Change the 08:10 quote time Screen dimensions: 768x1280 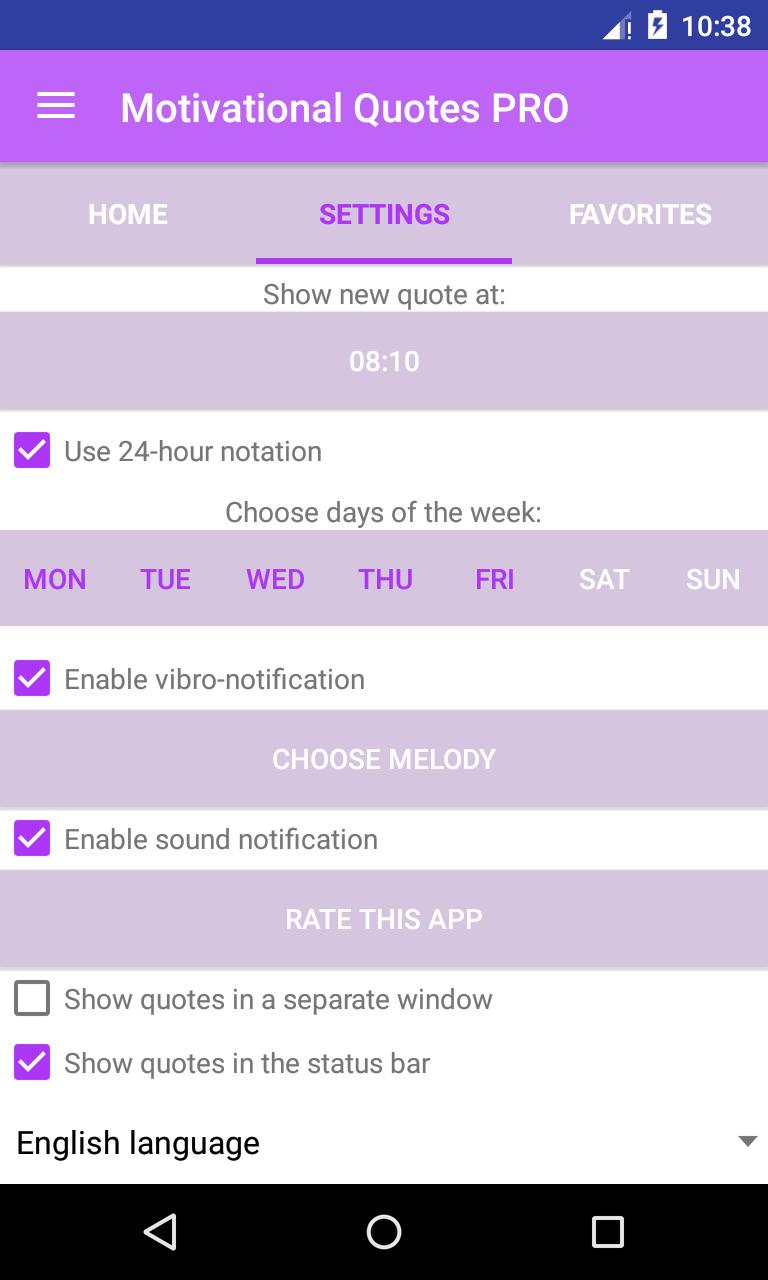pos(384,361)
